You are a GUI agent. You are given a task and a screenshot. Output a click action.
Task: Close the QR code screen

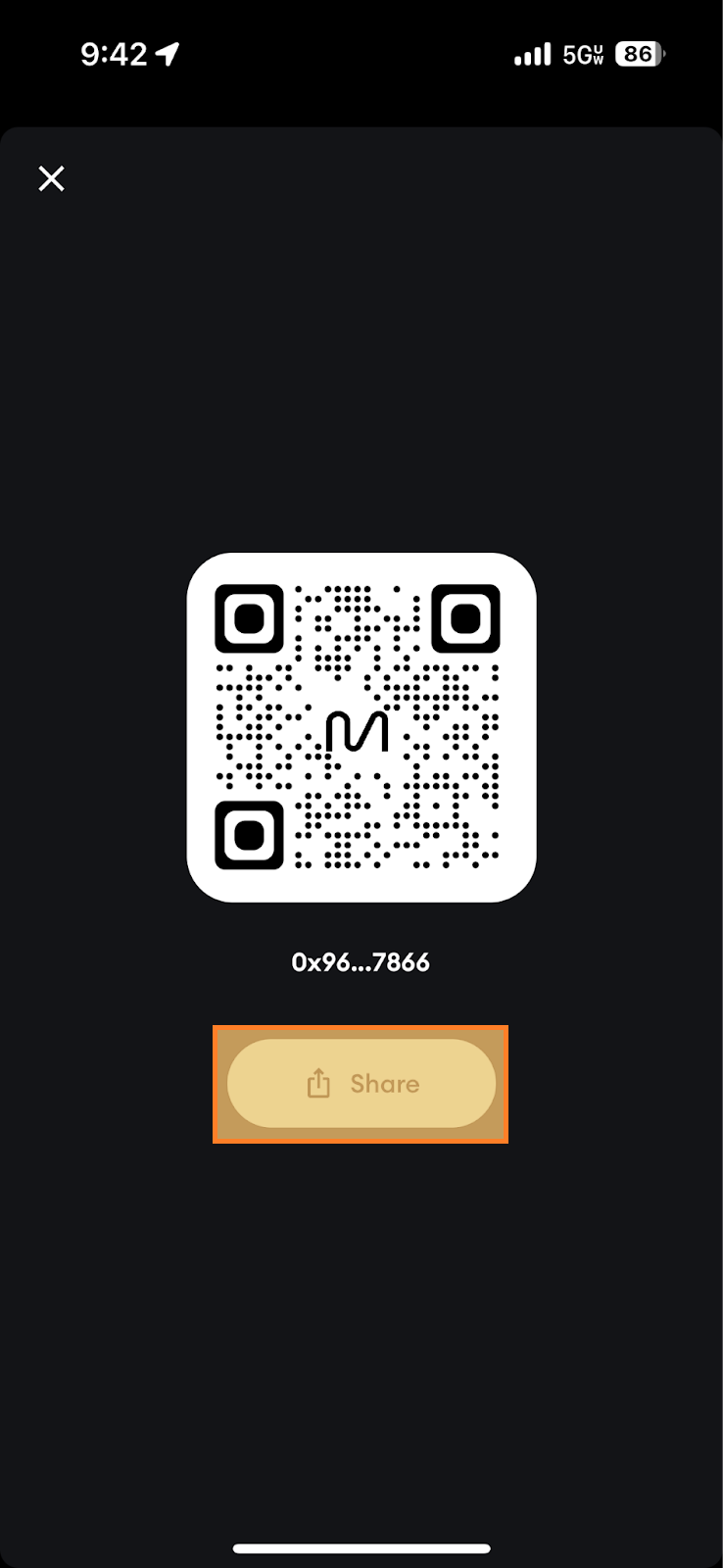pyautogui.click(x=51, y=178)
